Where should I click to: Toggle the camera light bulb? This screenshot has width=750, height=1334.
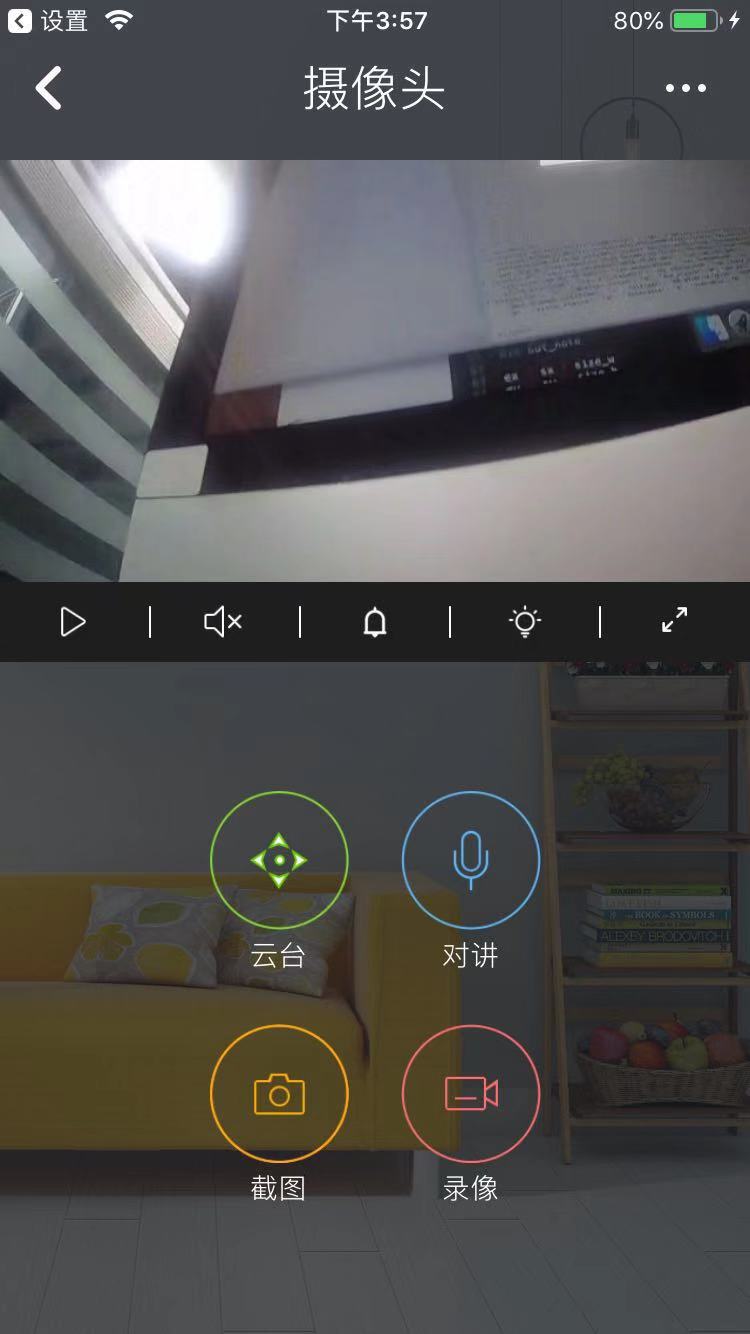pyautogui.click(x=525, y=622)
